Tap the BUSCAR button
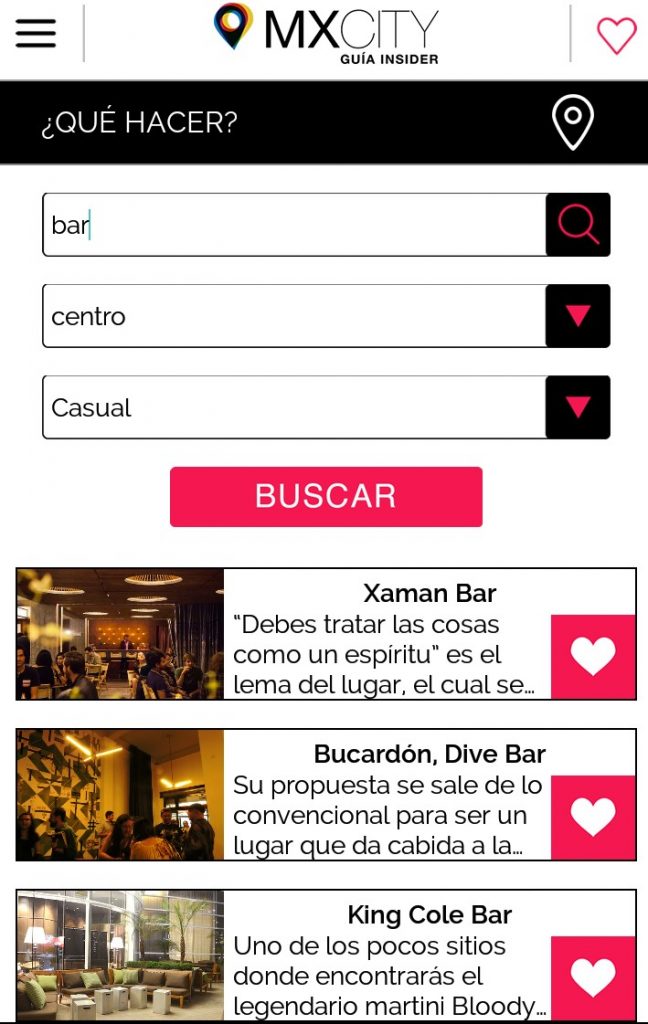Image resolution: width=648 pixels, height=1024 pixels. [x=326, y=496]
